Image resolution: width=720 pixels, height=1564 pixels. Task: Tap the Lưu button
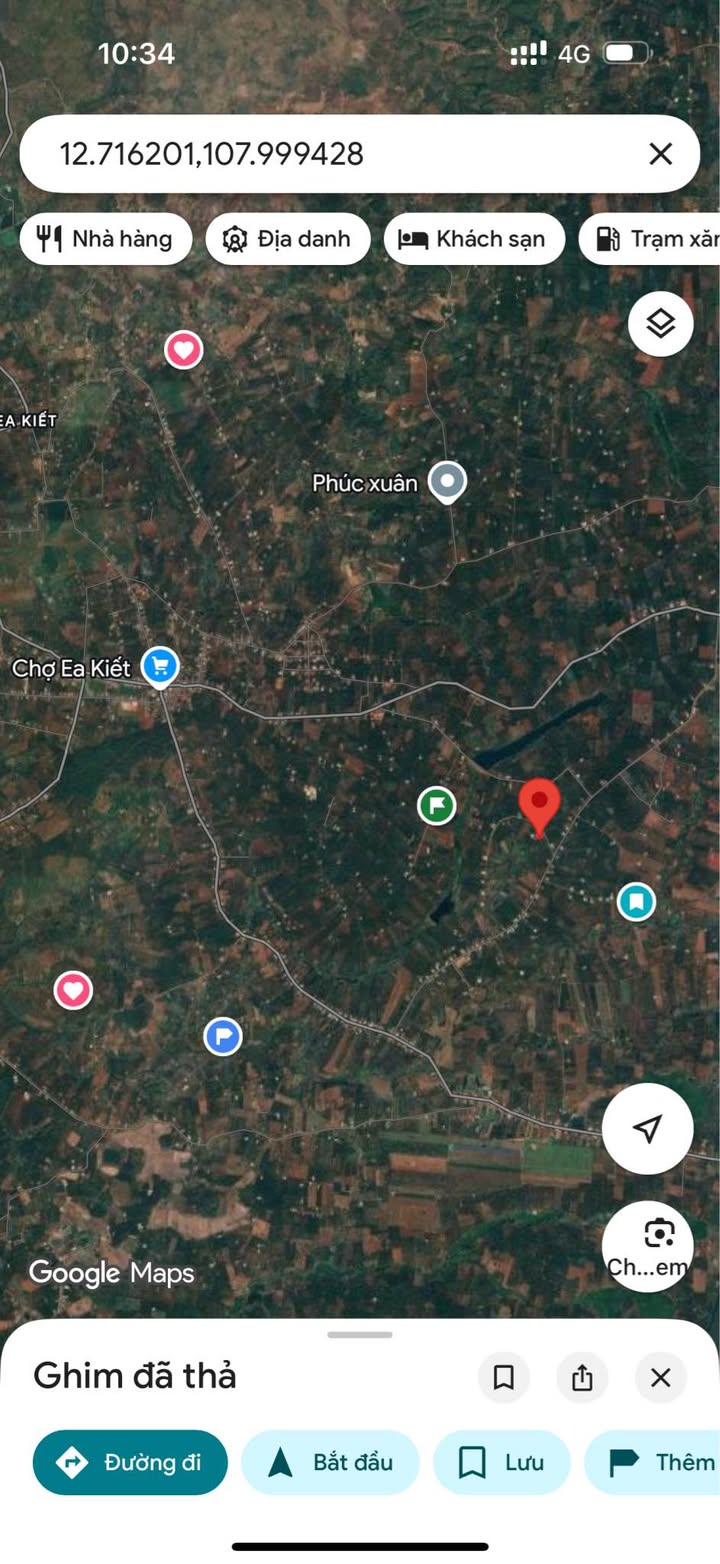(501, 1462)
